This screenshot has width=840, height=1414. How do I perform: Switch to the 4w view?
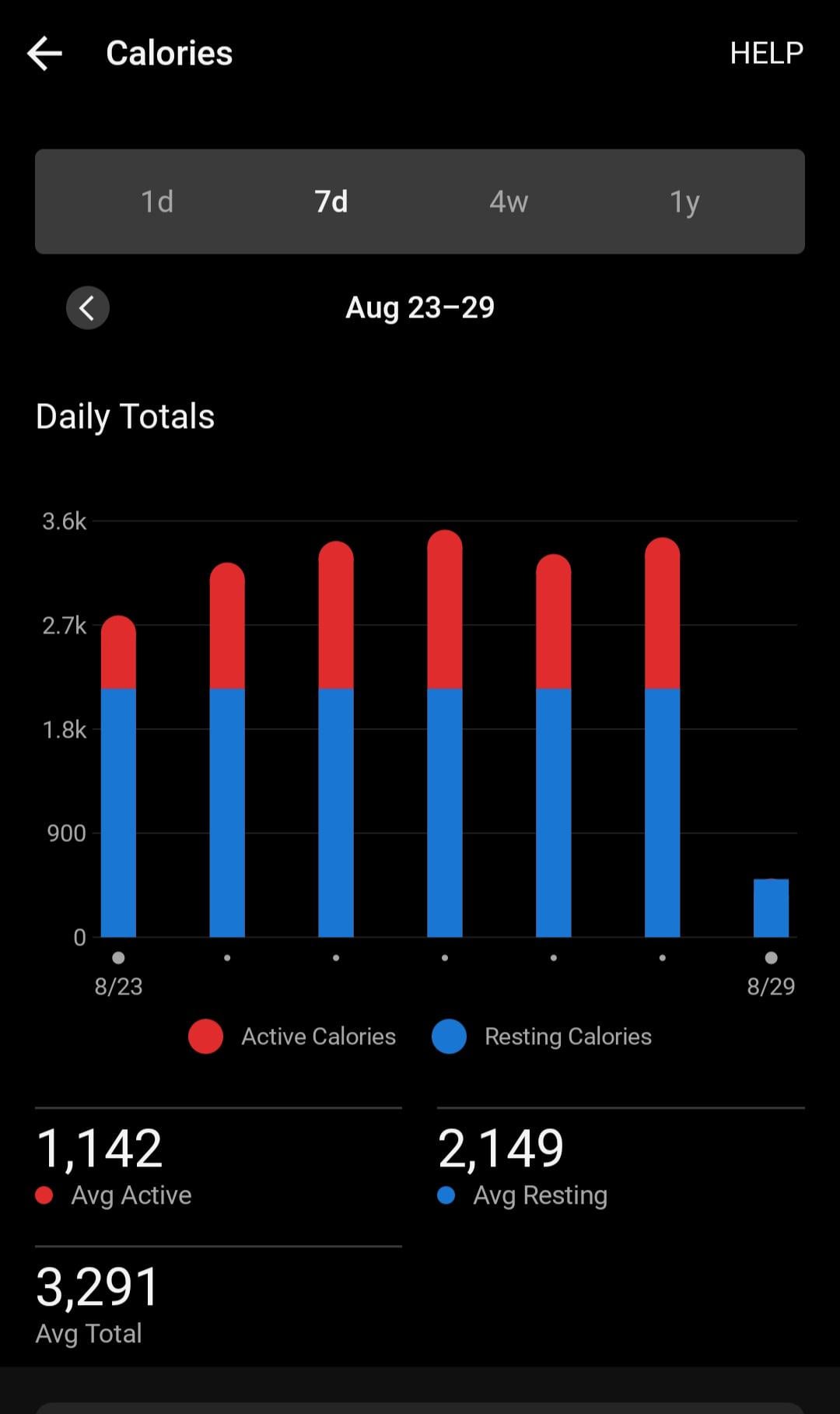(509, 202)
